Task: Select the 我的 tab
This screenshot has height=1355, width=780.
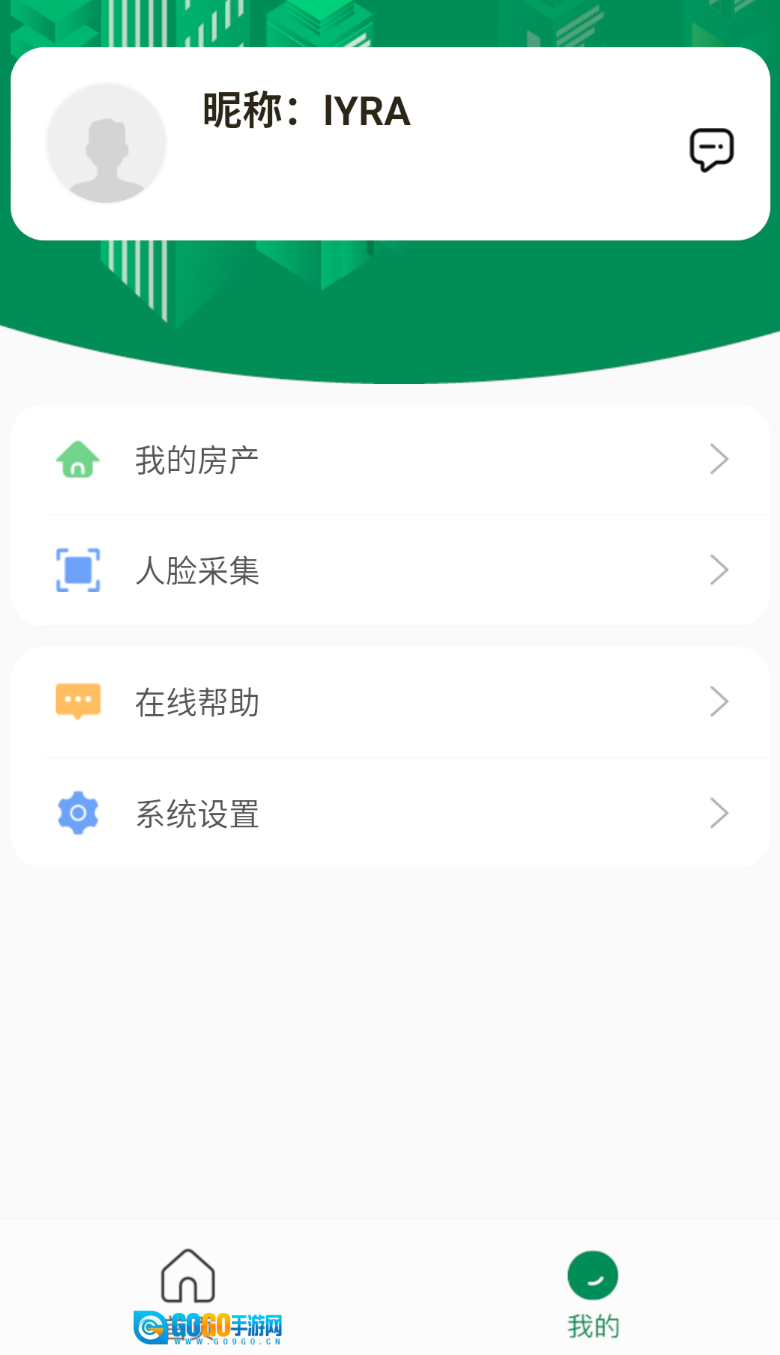Action: [x=593, y=1295]
